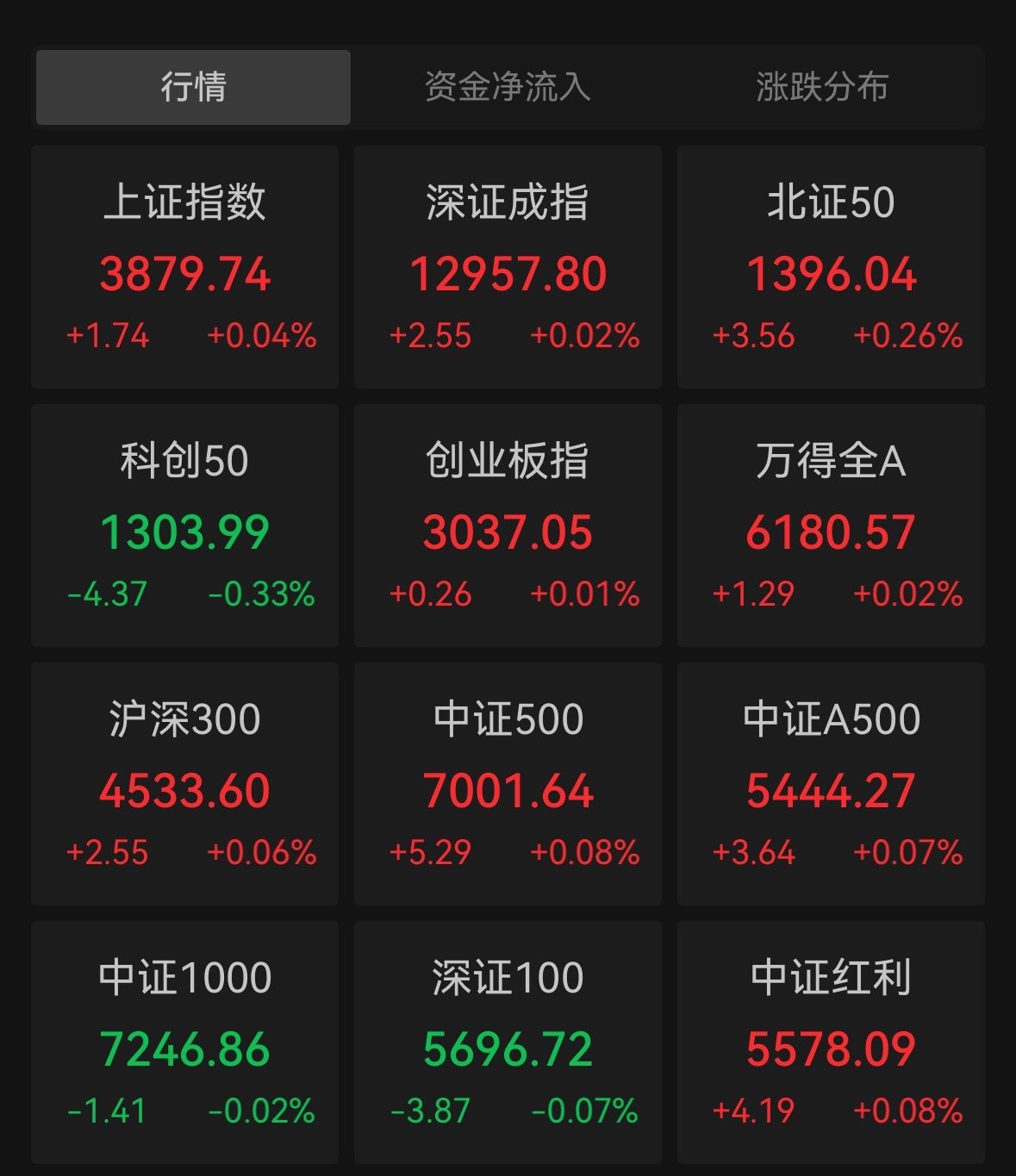
Task: Open the 深证成指 index card
Action: [508, 267]
